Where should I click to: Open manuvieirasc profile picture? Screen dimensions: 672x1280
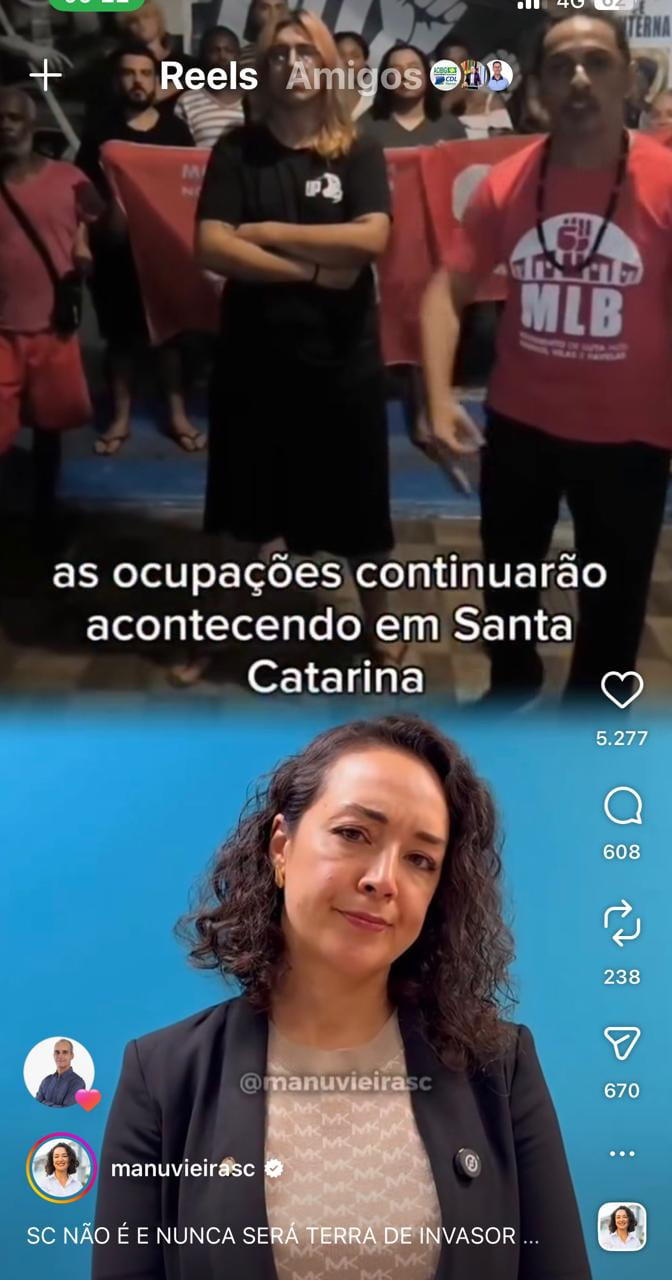(61, 1167)
